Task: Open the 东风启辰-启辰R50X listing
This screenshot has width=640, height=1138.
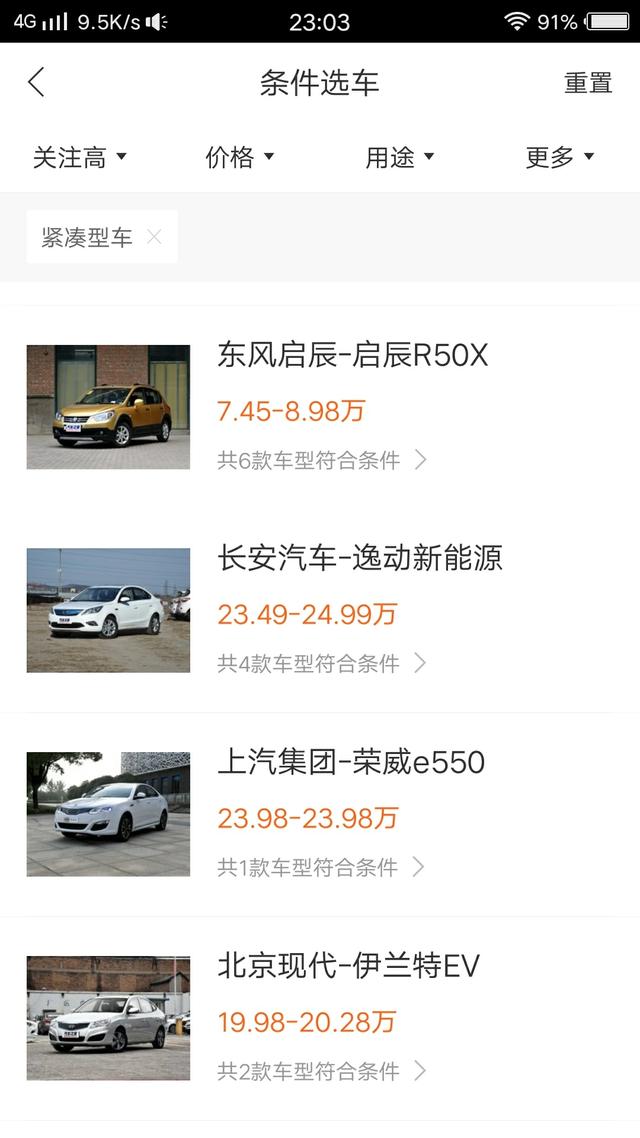Action: tap(320, 407)
